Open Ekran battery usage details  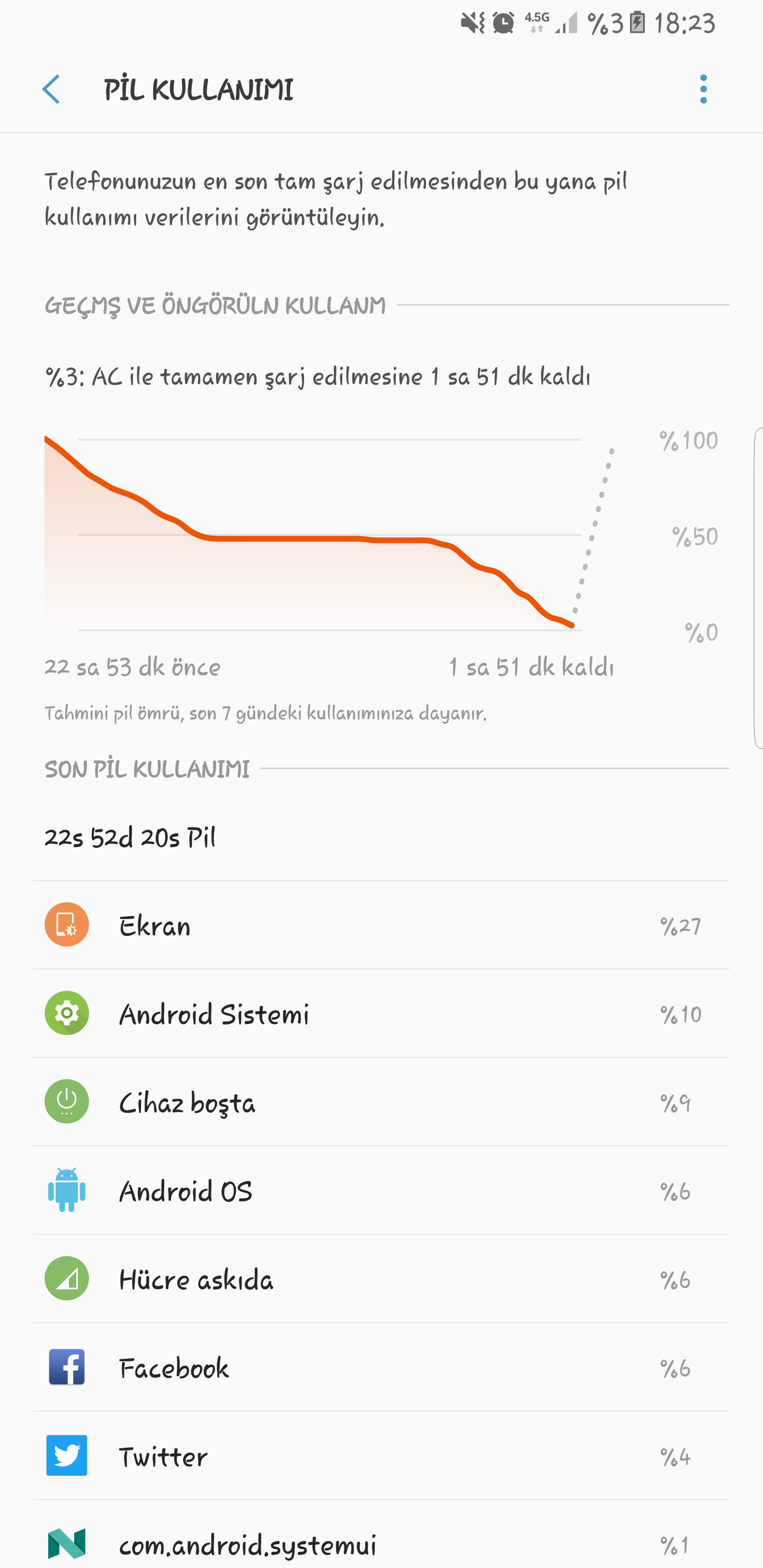point(381,925)
